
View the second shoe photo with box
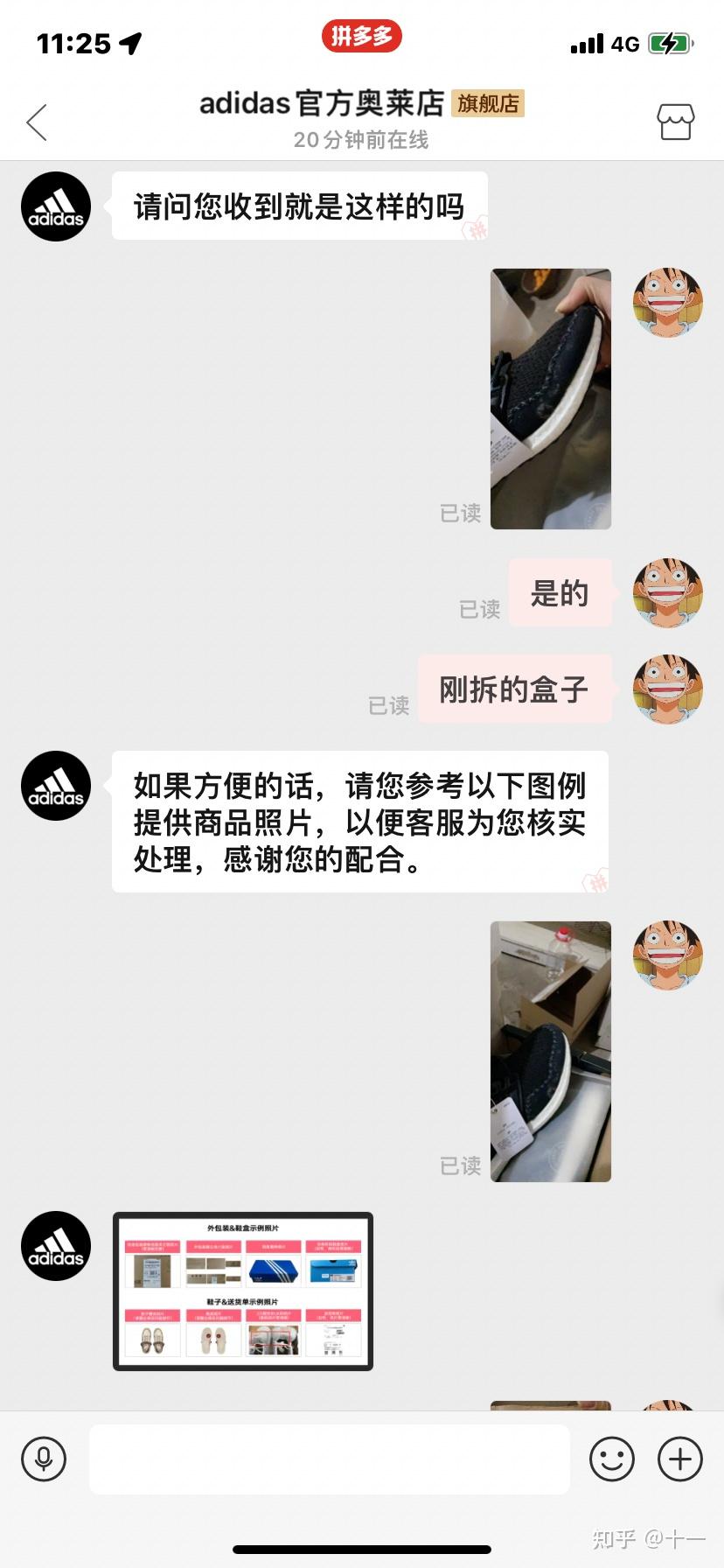551,1052
